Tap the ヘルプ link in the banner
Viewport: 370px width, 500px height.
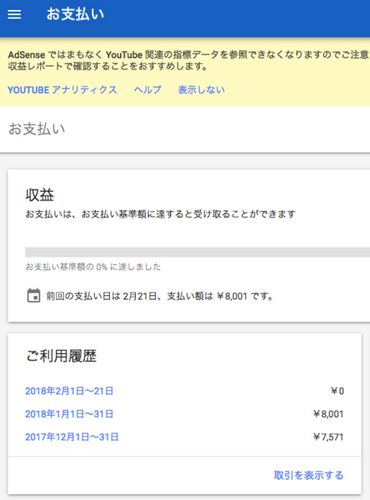tap(148, 90)
